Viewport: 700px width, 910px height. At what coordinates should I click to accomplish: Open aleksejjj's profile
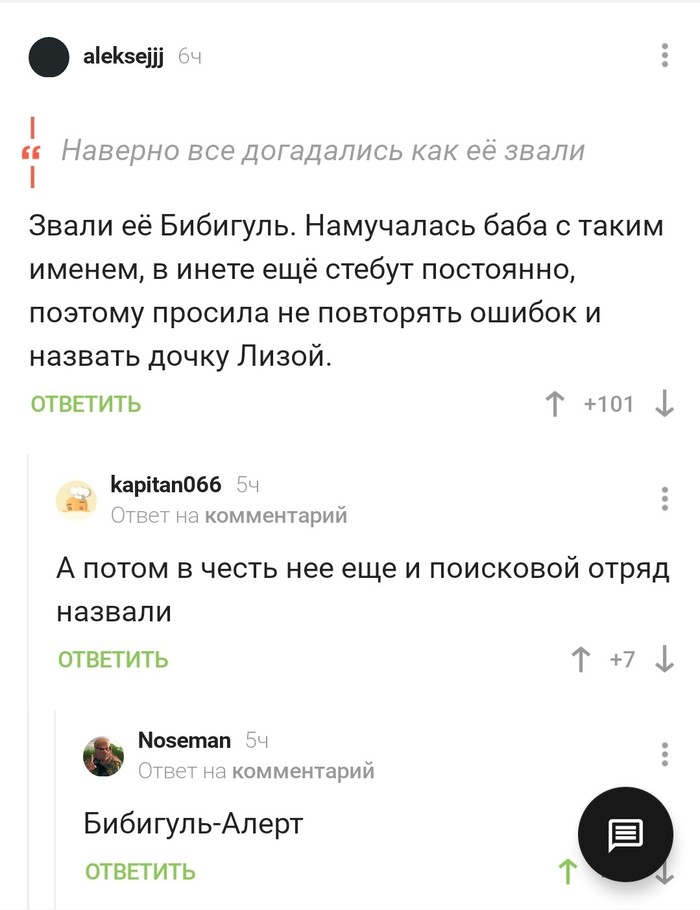pyautogui.click(x=123, y=57)
